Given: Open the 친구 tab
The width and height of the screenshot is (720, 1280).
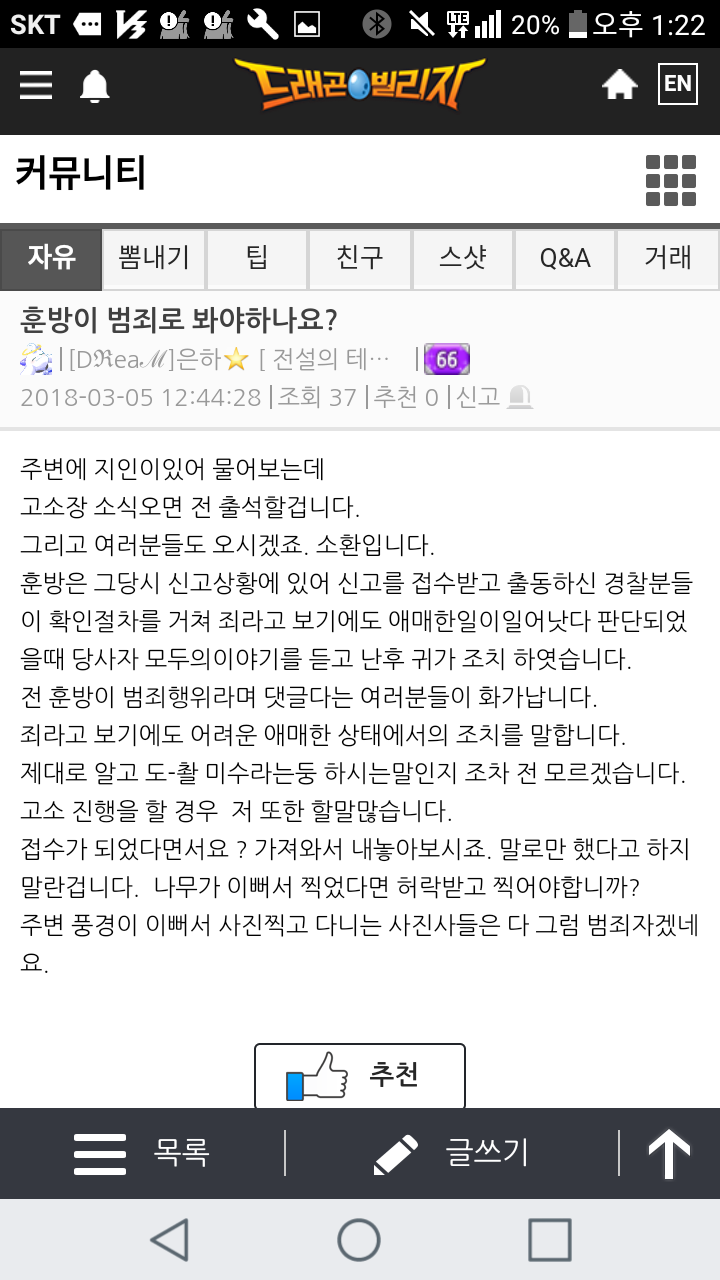Looking at the screenshot, I should tap(360, 259).
